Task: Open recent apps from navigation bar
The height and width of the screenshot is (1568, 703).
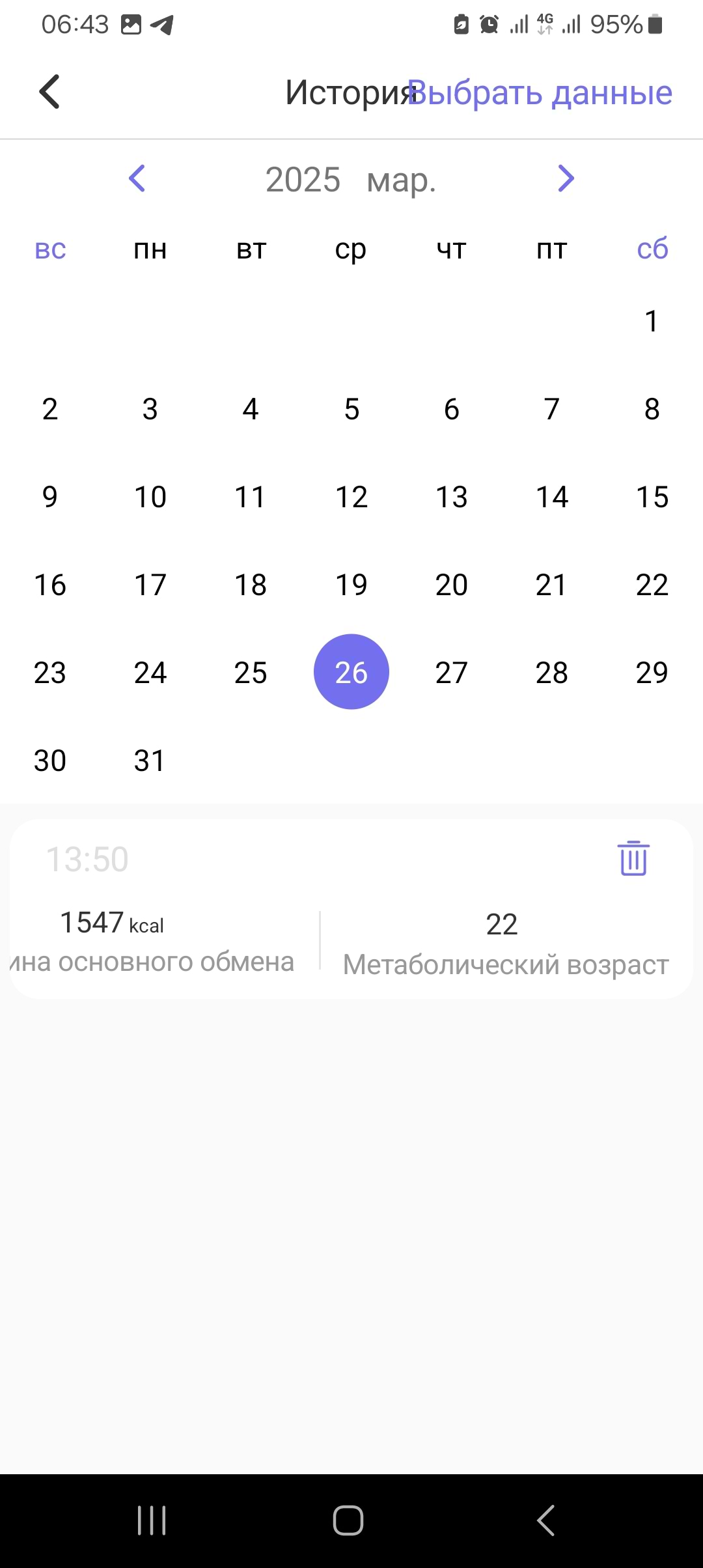Action: point(152,1520)
